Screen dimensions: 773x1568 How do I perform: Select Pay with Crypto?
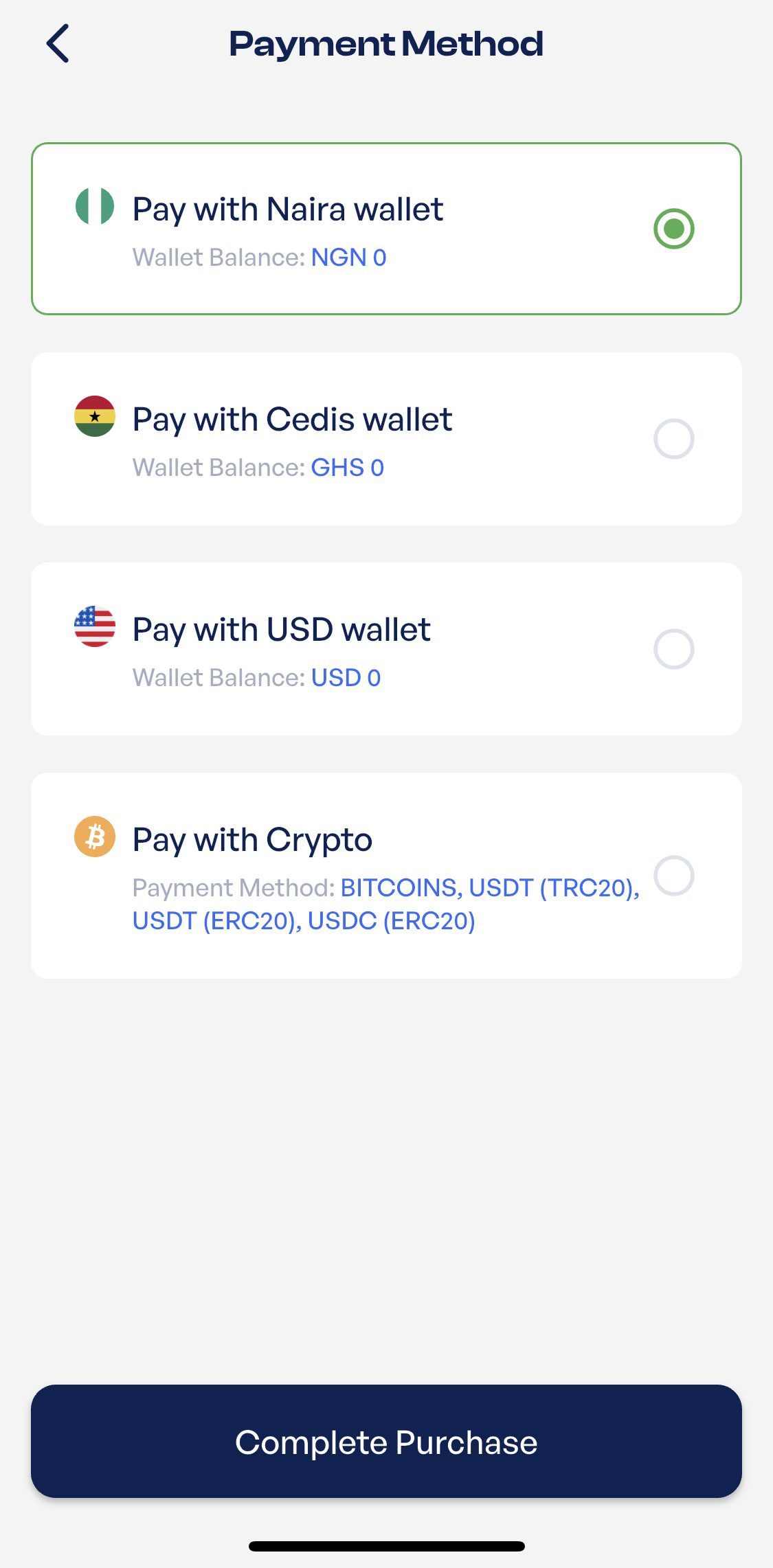click(x=386, y=876)
